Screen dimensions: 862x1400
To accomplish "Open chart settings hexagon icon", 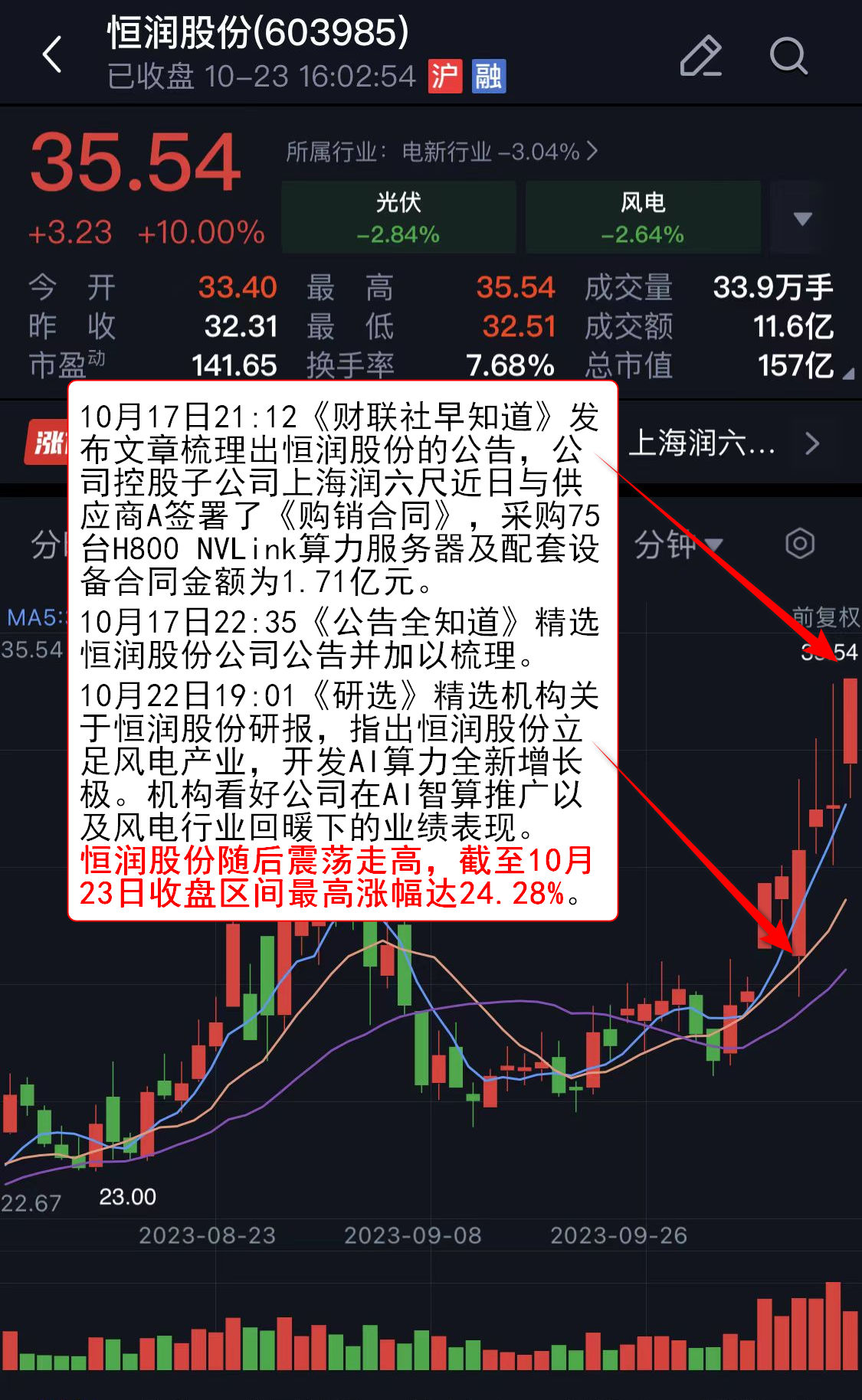I will tap(799, 544).
